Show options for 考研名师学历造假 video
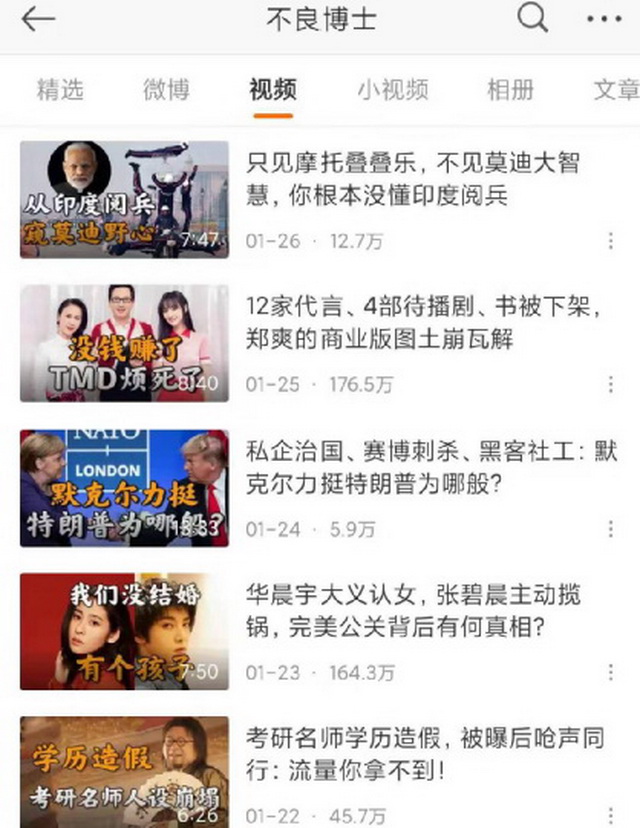640x828 pixels. coord(610,815)
